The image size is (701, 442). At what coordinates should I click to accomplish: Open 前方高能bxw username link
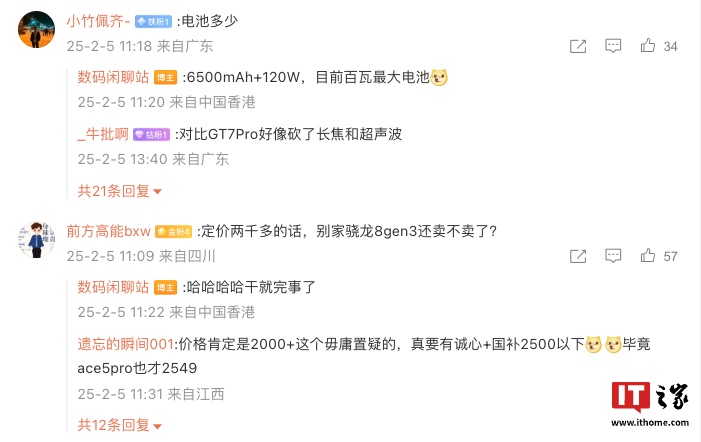pos(108,230)
